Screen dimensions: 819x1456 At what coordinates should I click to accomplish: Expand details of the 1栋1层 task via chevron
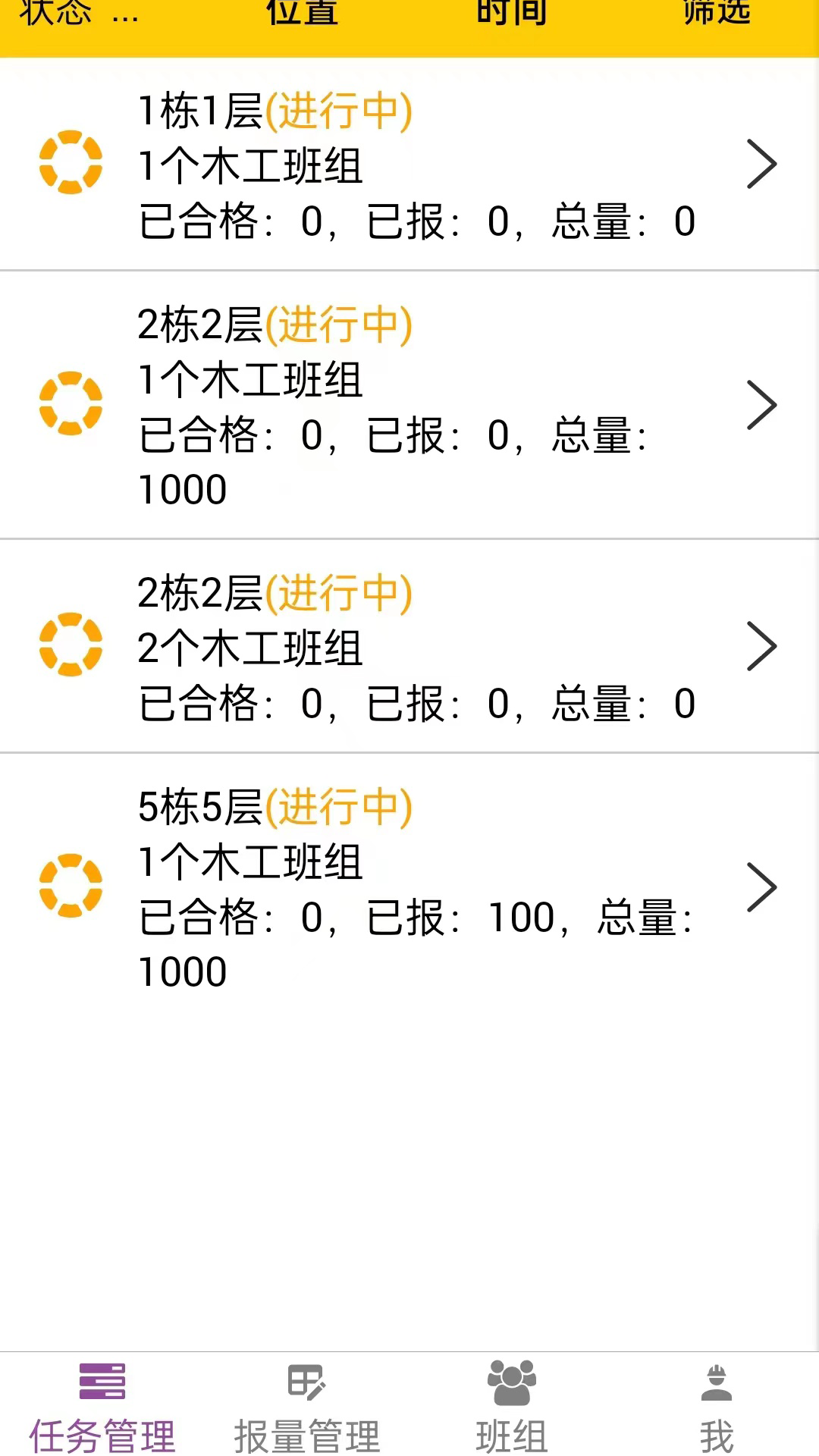(762, 163)
